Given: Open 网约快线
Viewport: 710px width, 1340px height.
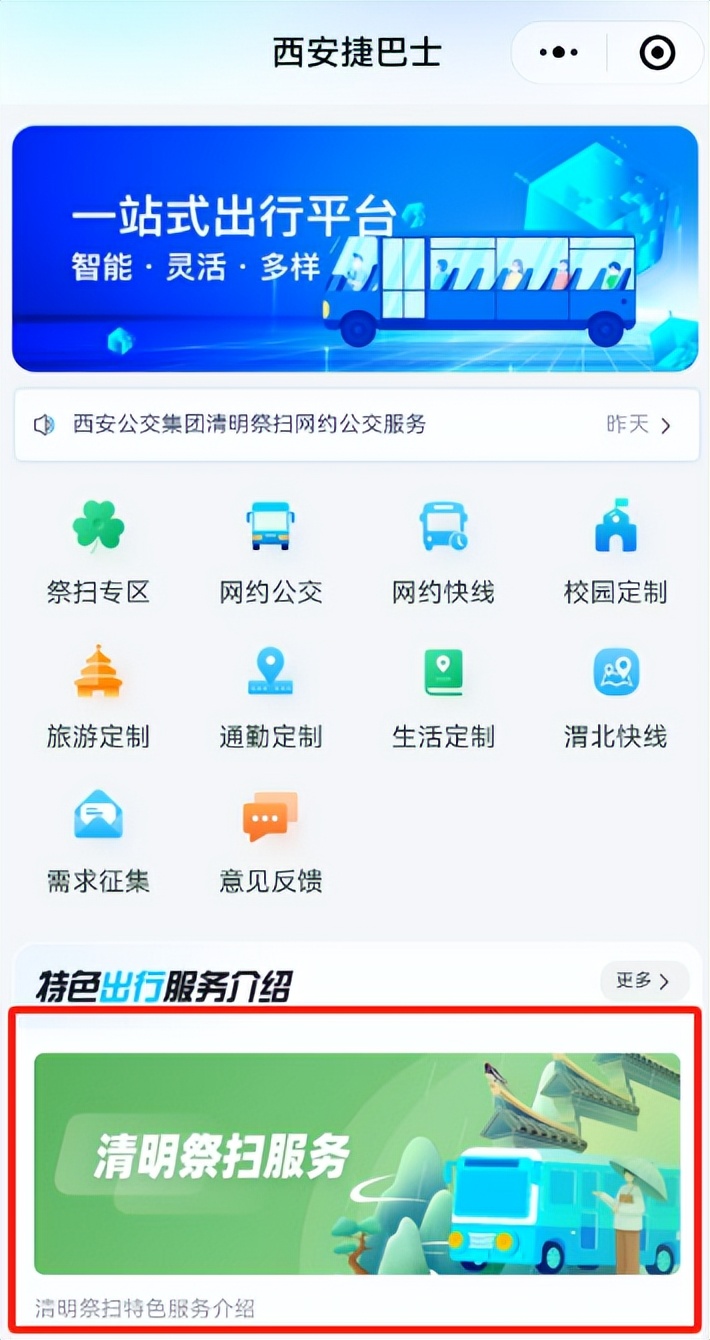Looking at the screenshot, I should (x=443, y=551).
